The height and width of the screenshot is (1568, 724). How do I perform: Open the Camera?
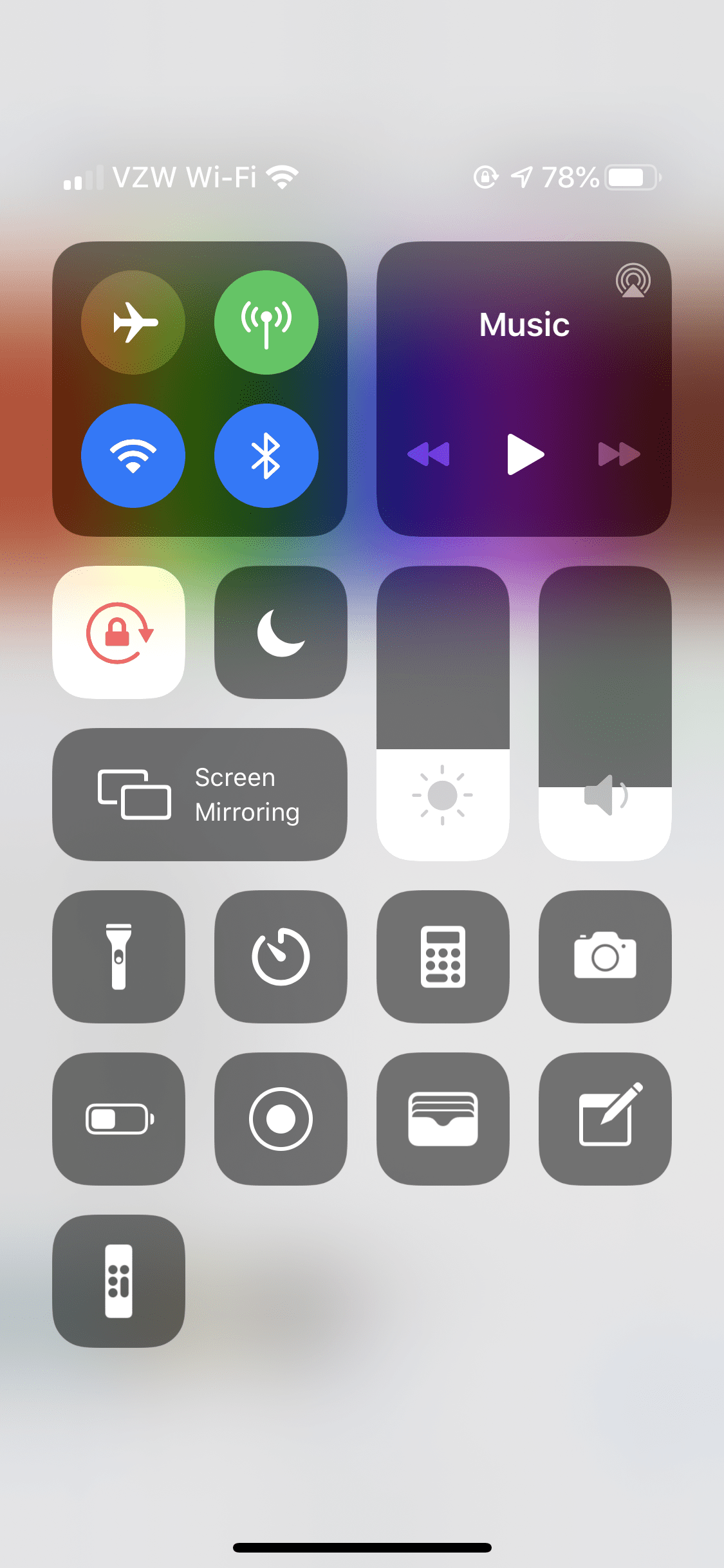[x=605, y=957]
